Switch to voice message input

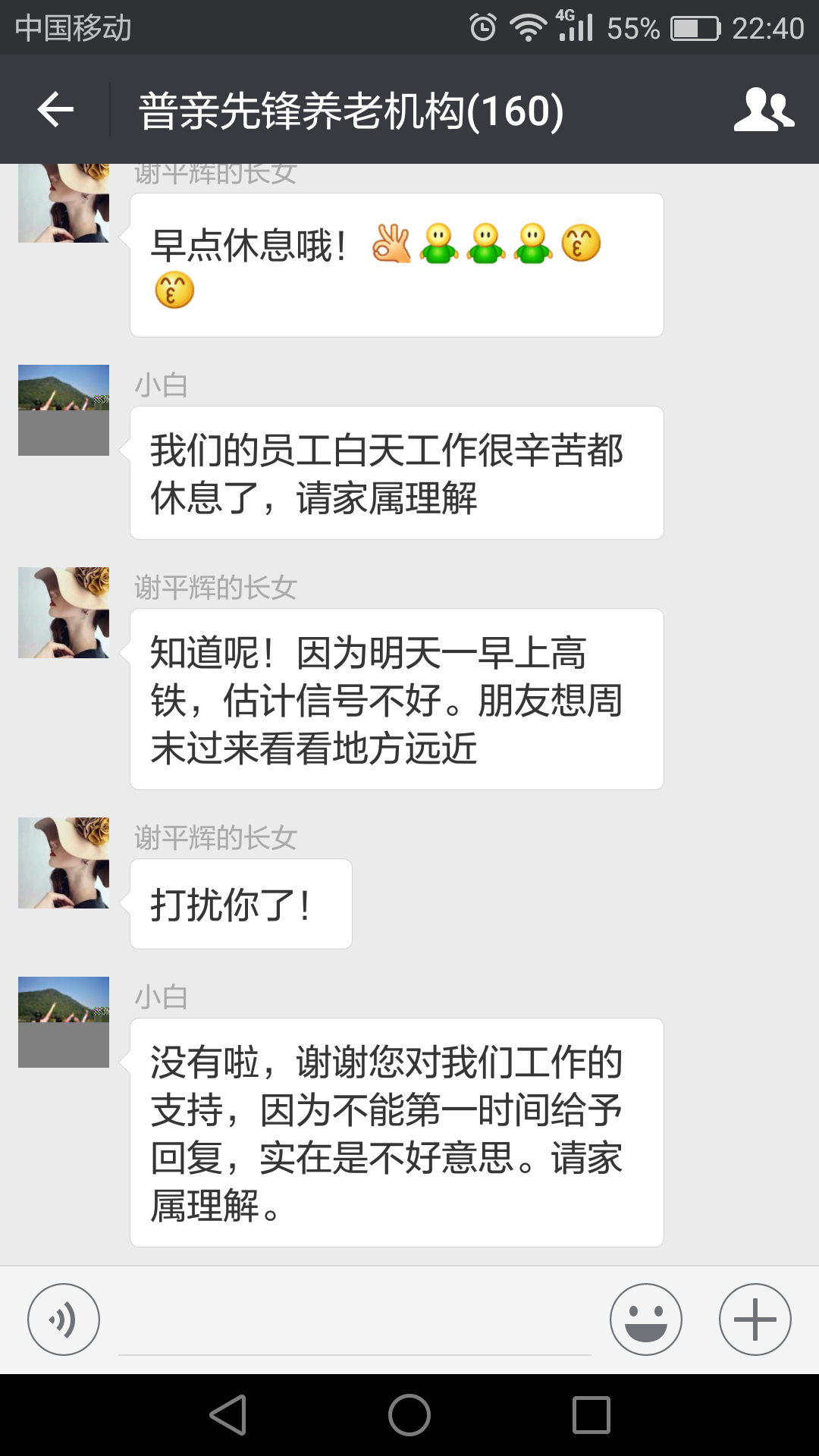(64, 1319)
